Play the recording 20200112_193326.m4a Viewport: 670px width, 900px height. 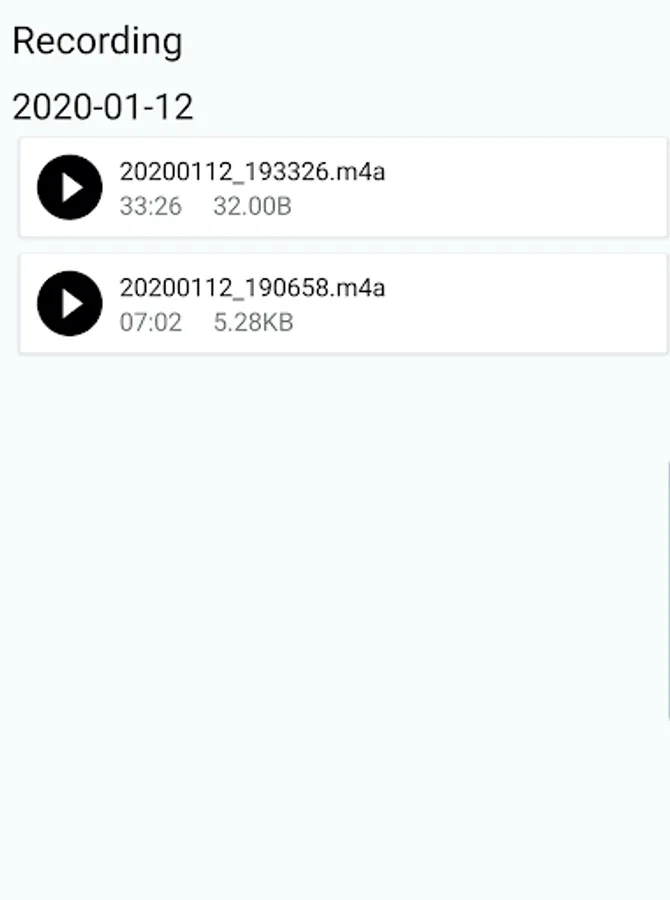69,187
